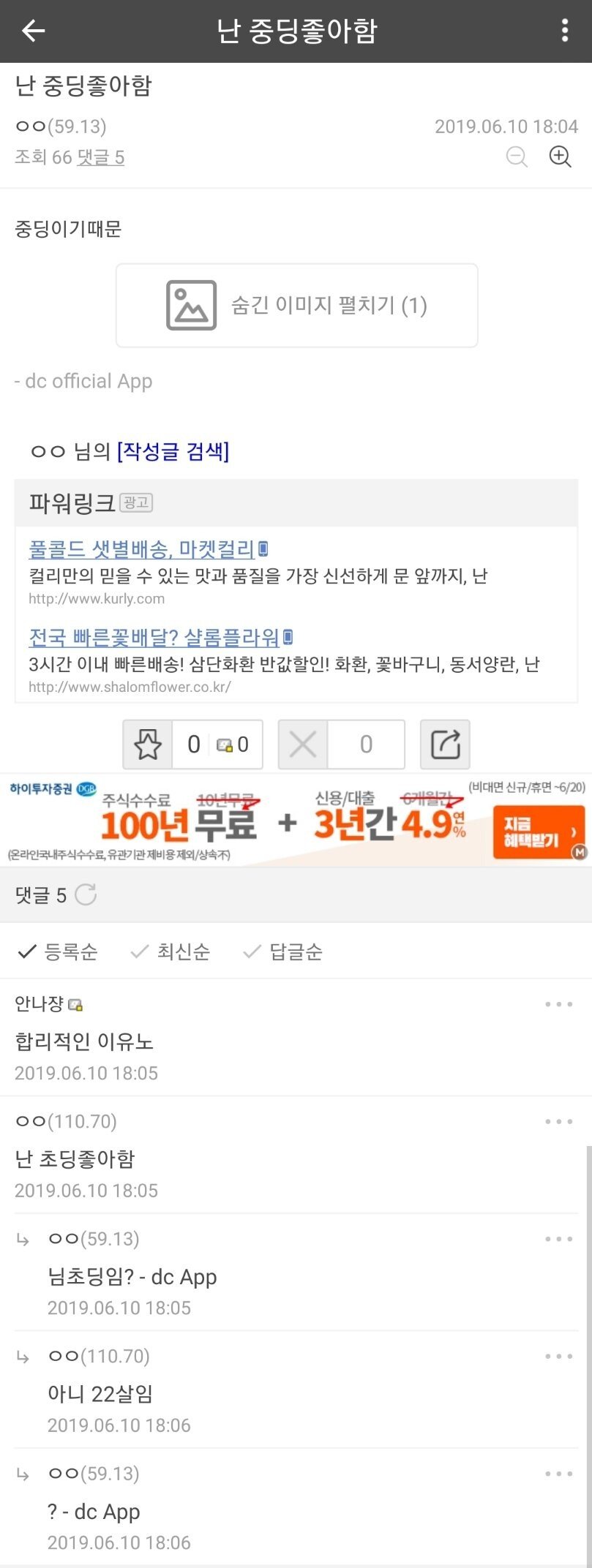
Task: Open options for the 난 초딩좋아함 comment
Action: coord(558,1121)
